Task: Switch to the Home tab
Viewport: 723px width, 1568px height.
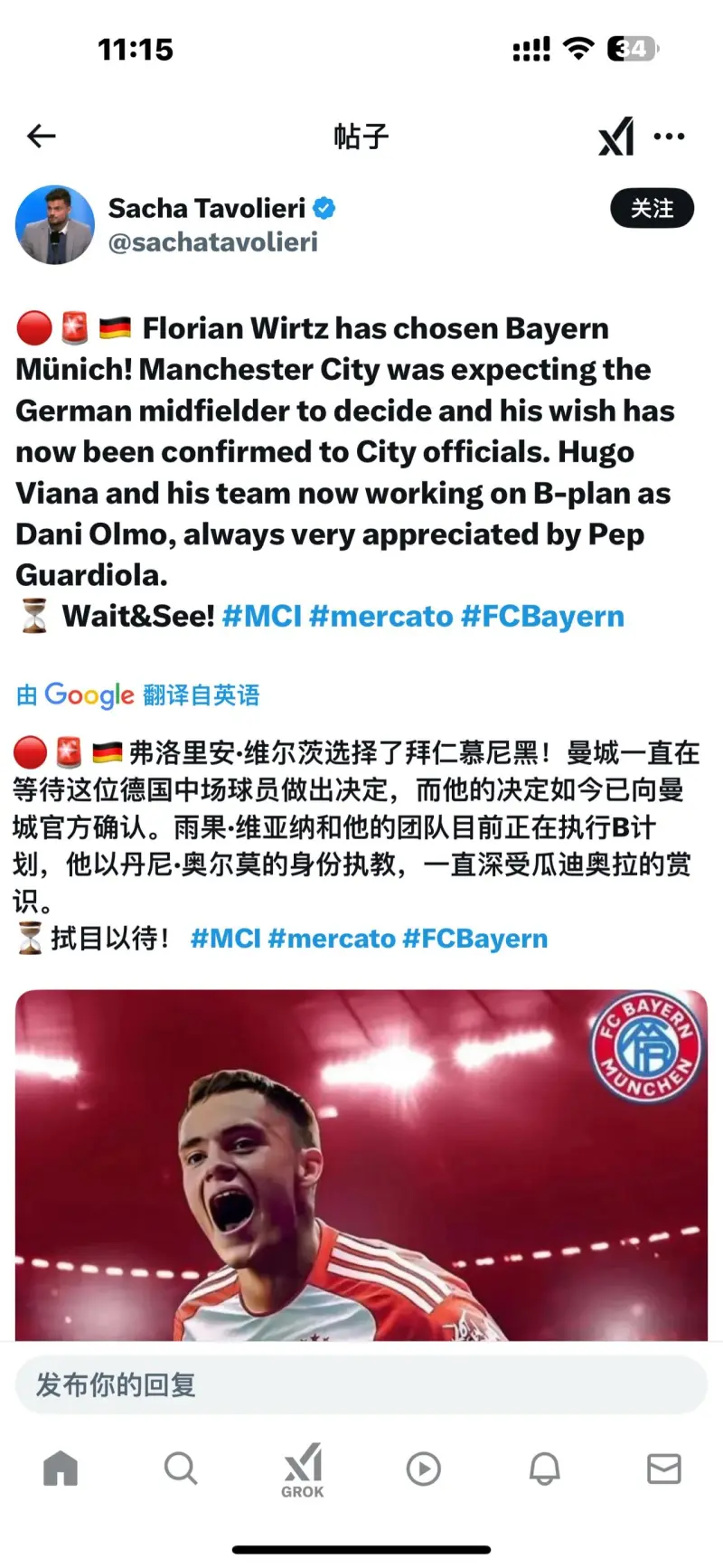Action: tap(61, 1469)
